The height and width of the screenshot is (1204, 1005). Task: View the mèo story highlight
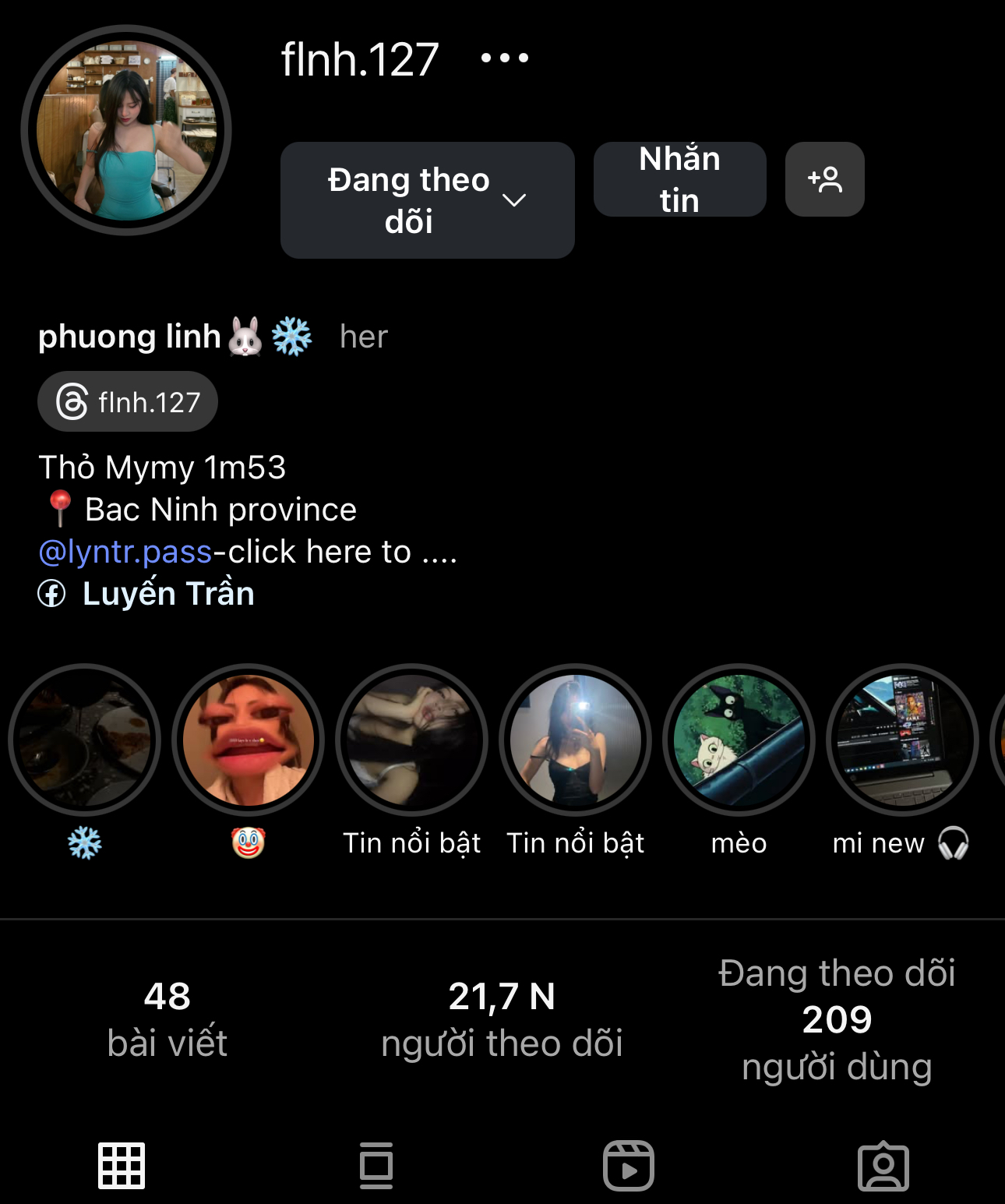point(739,740)
